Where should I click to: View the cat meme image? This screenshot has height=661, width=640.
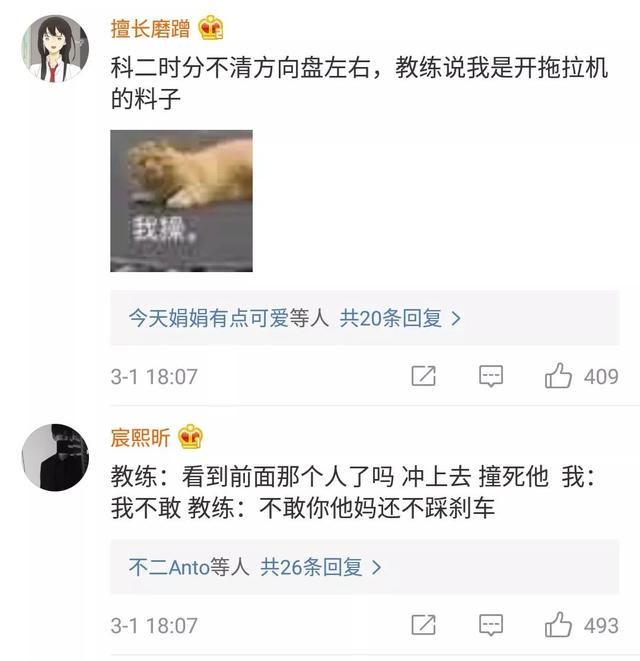[x=181, y=200]
